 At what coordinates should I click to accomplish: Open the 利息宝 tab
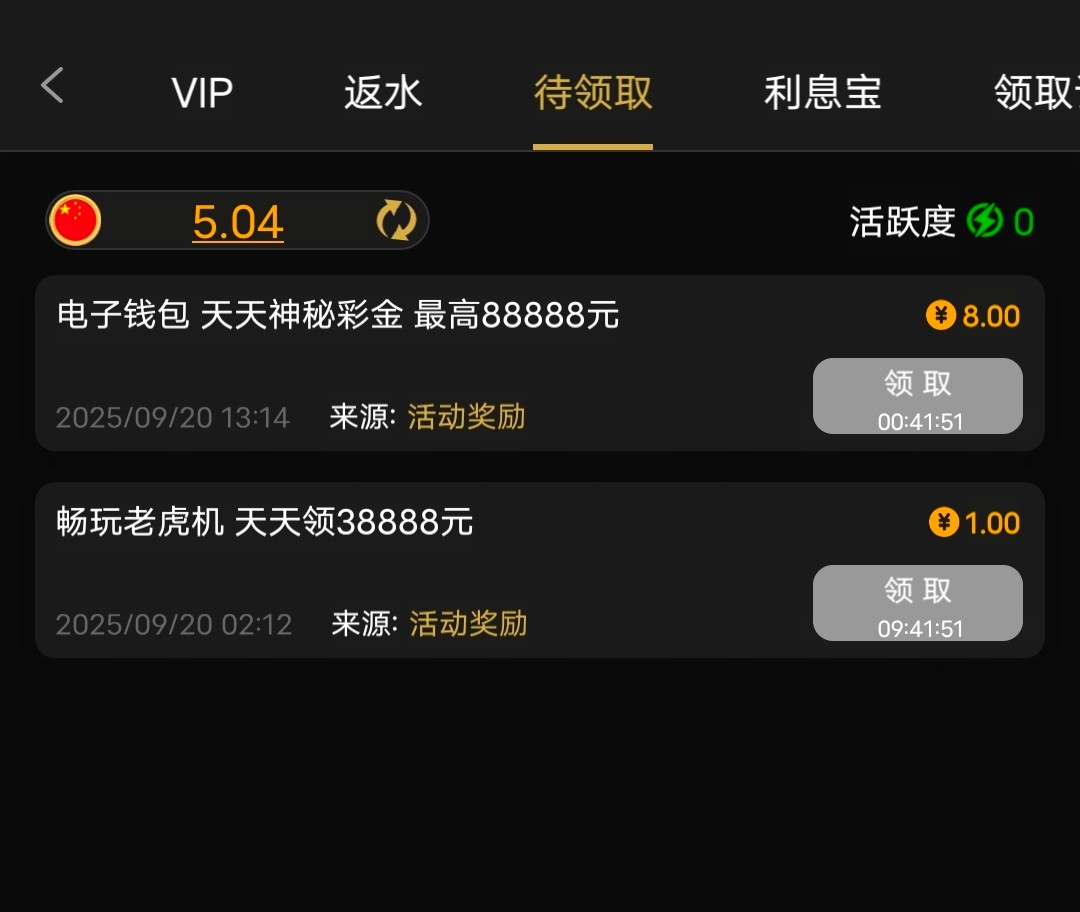[x=822, y=93]
